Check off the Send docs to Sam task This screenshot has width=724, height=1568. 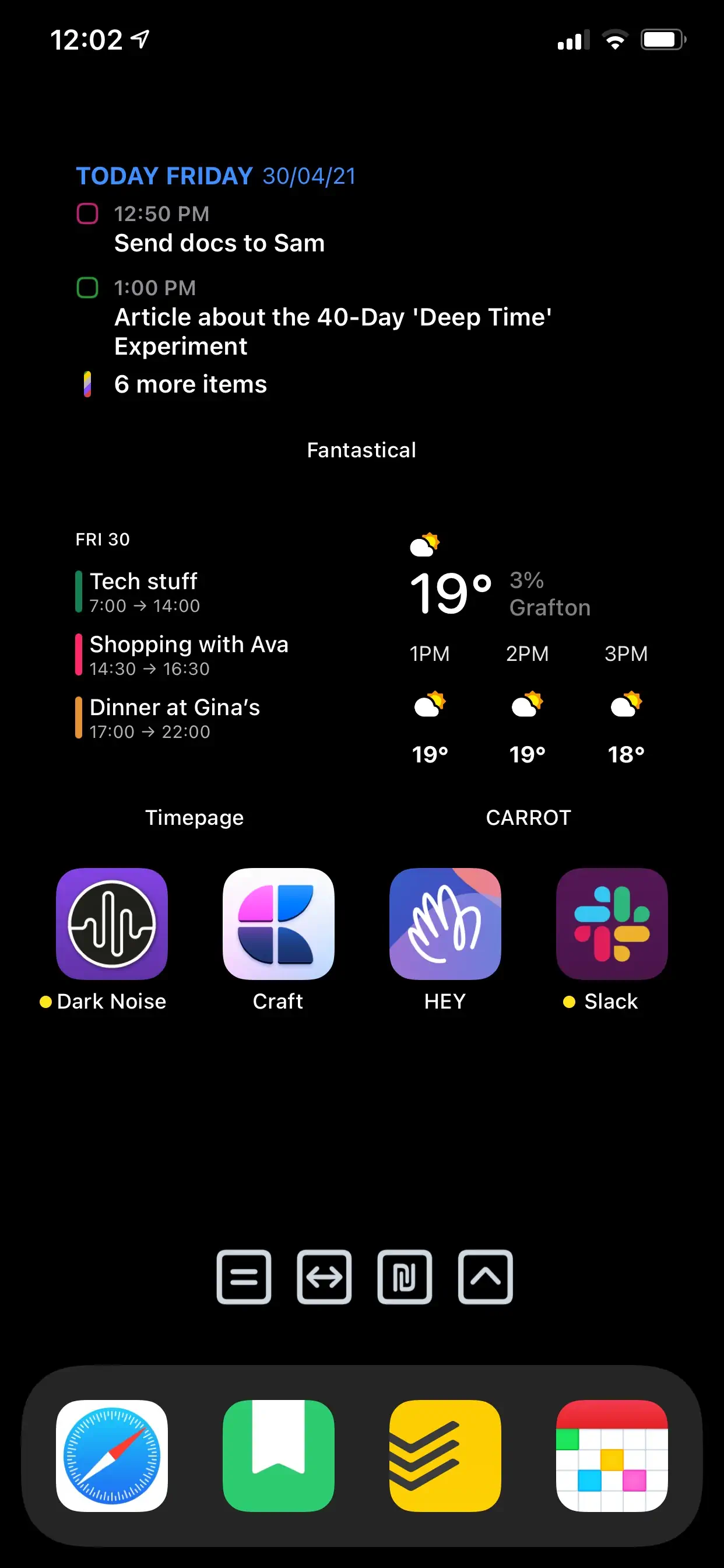tap(87, 213)
